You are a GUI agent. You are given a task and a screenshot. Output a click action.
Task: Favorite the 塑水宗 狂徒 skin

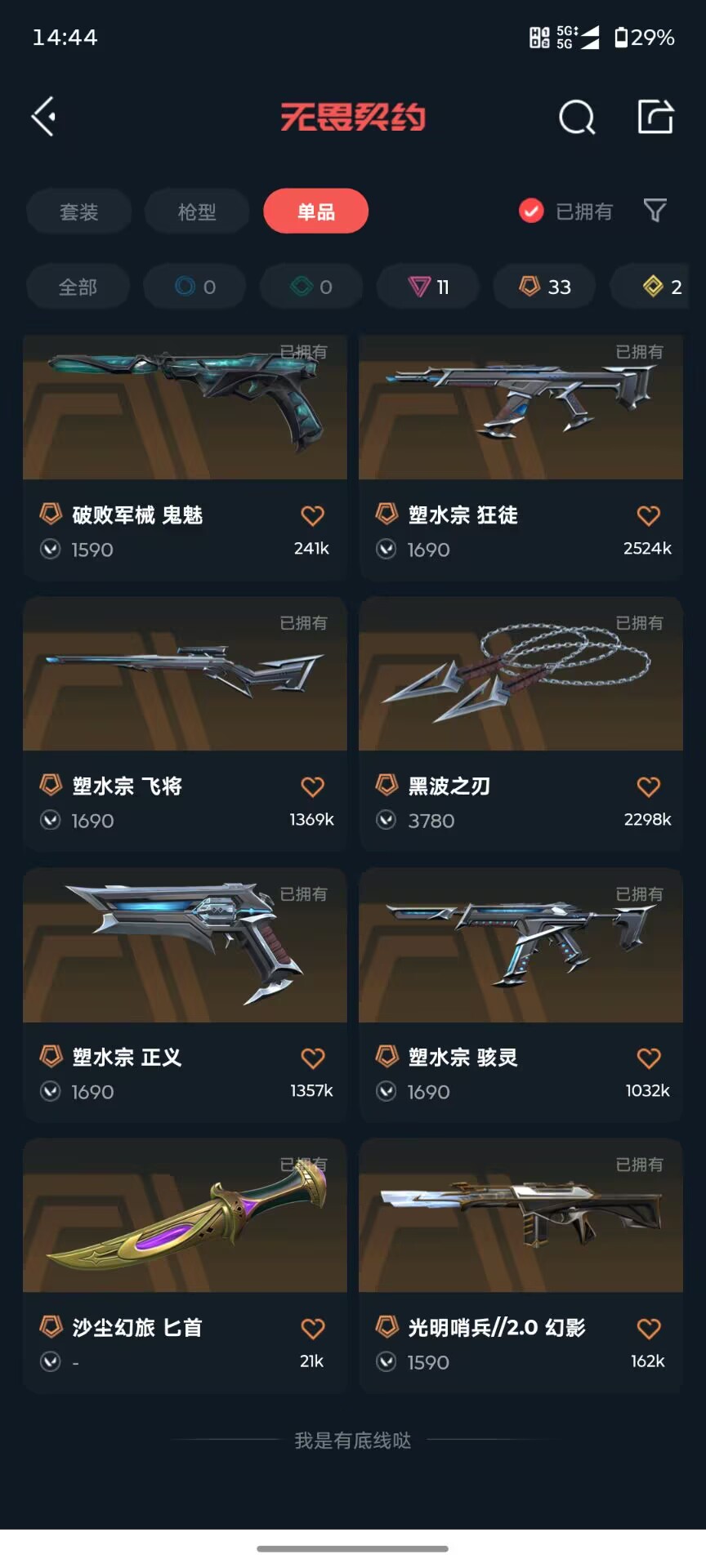tap(649, 515)
